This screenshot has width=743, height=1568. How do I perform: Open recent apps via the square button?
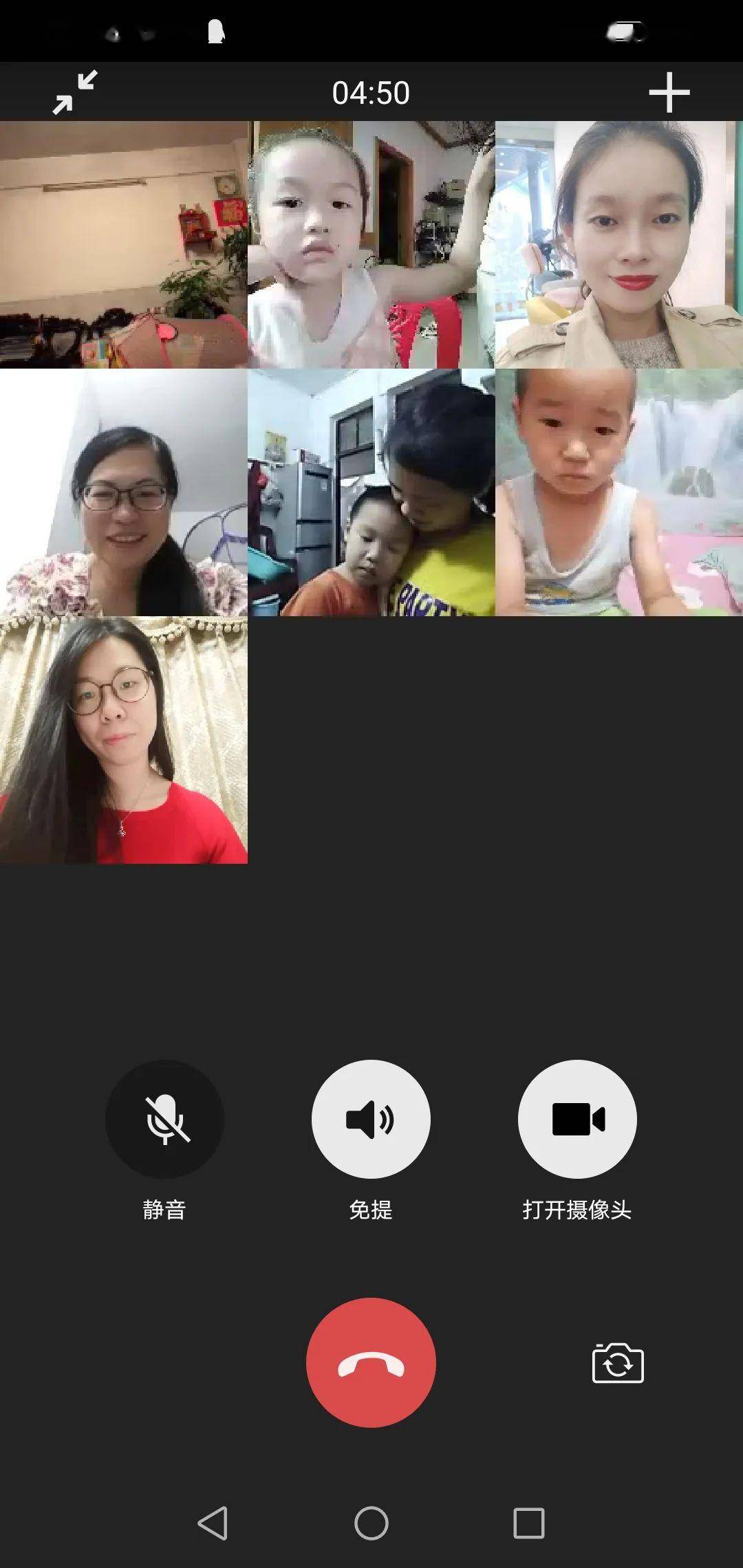click(x=529, y=1523)
